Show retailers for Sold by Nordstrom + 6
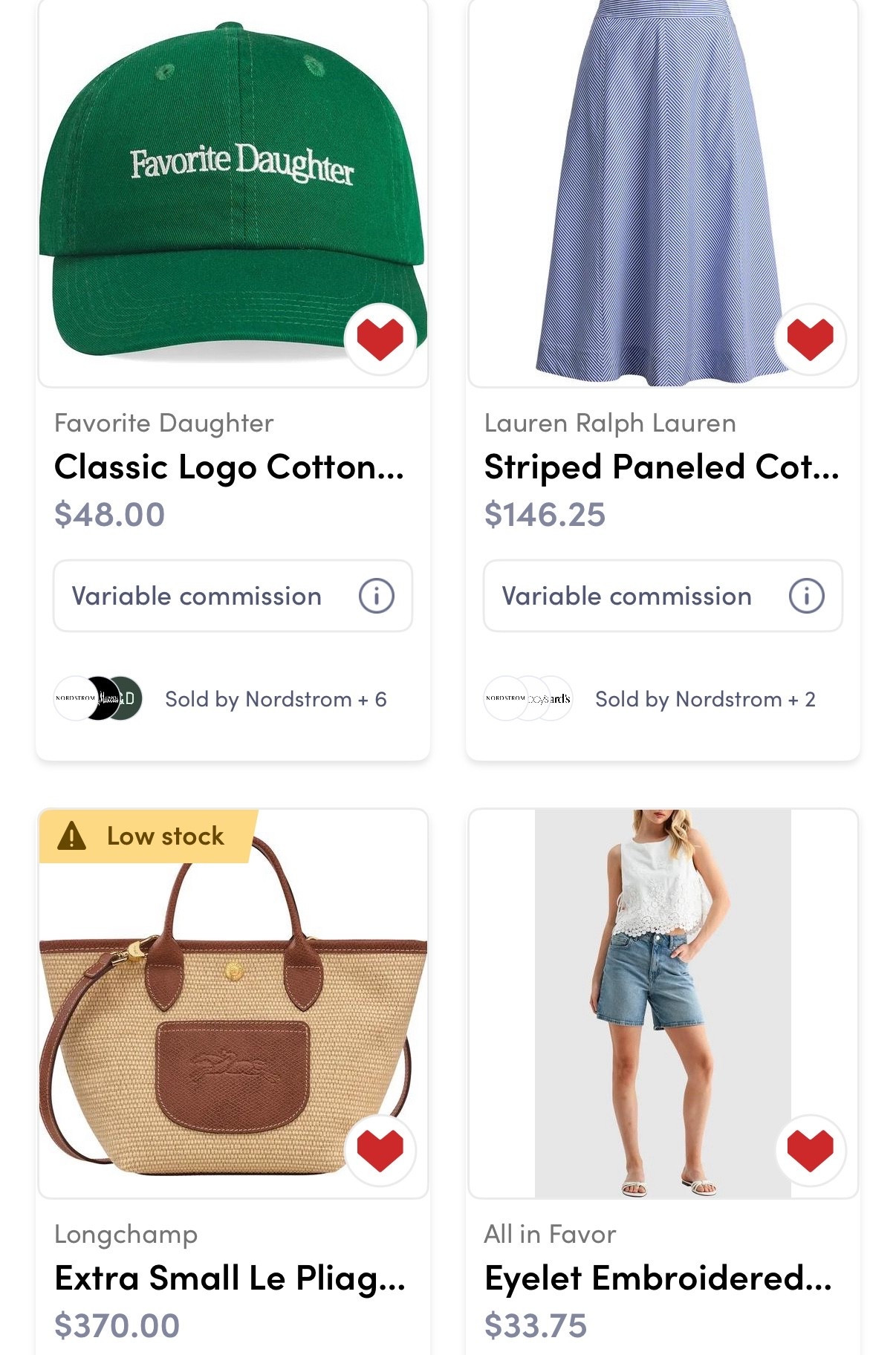This screenshot has height=1355, width=896. coord(276,699)
